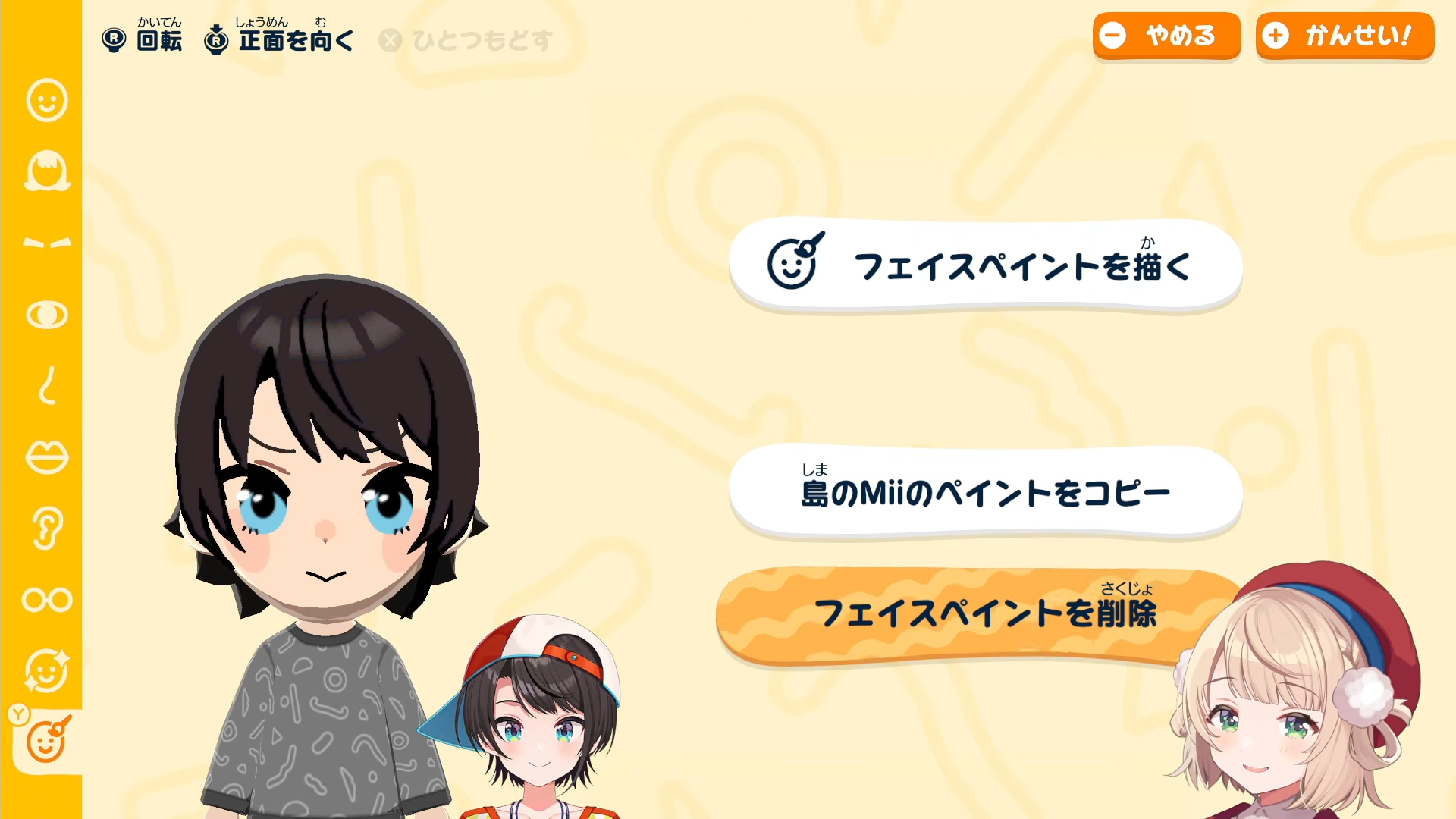
Task: Tap フェイスペイントを描く button
Action: point(985,265)
